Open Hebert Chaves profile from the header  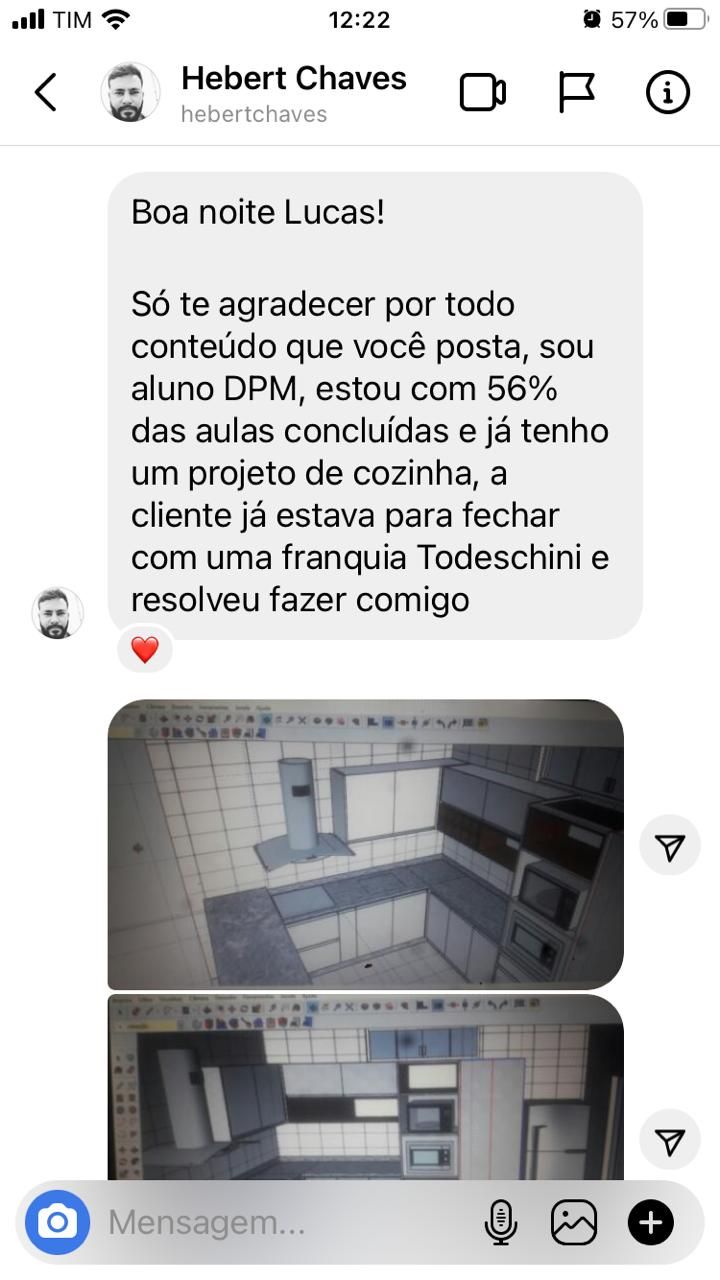click(x=292, y=93)
